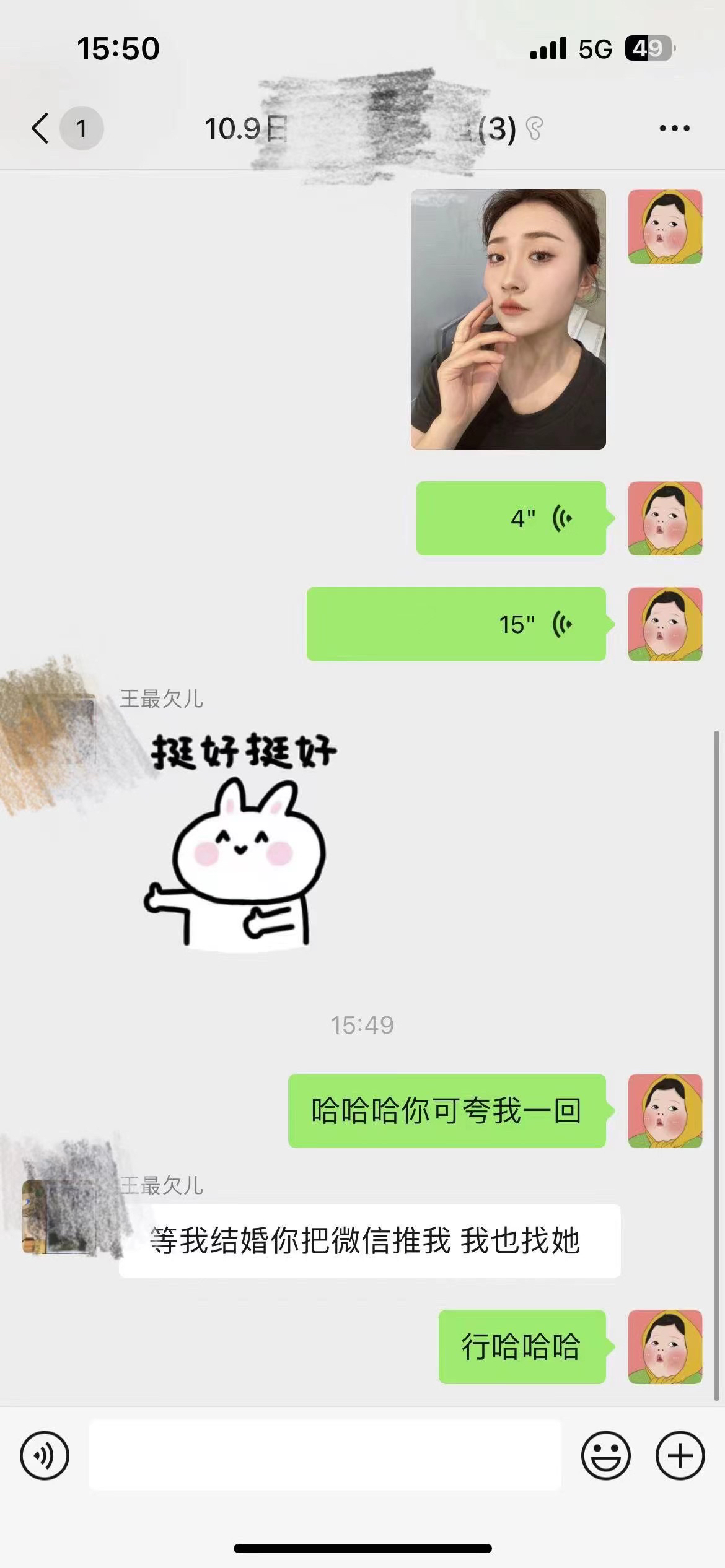Open the sent portrait photo
Viewport: 725px width, 1568px height.
[508, 320]
